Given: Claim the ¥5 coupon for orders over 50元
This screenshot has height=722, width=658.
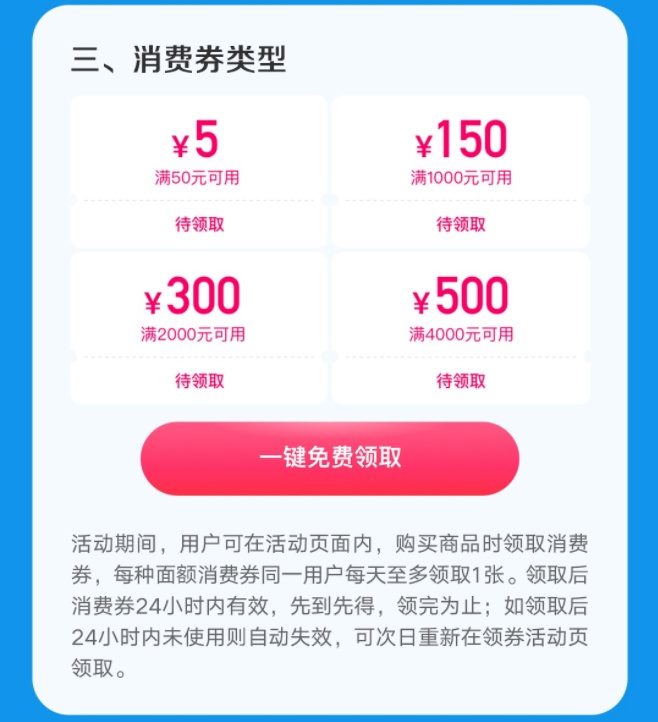Looking at the screenshot, I should click(199, 224).
